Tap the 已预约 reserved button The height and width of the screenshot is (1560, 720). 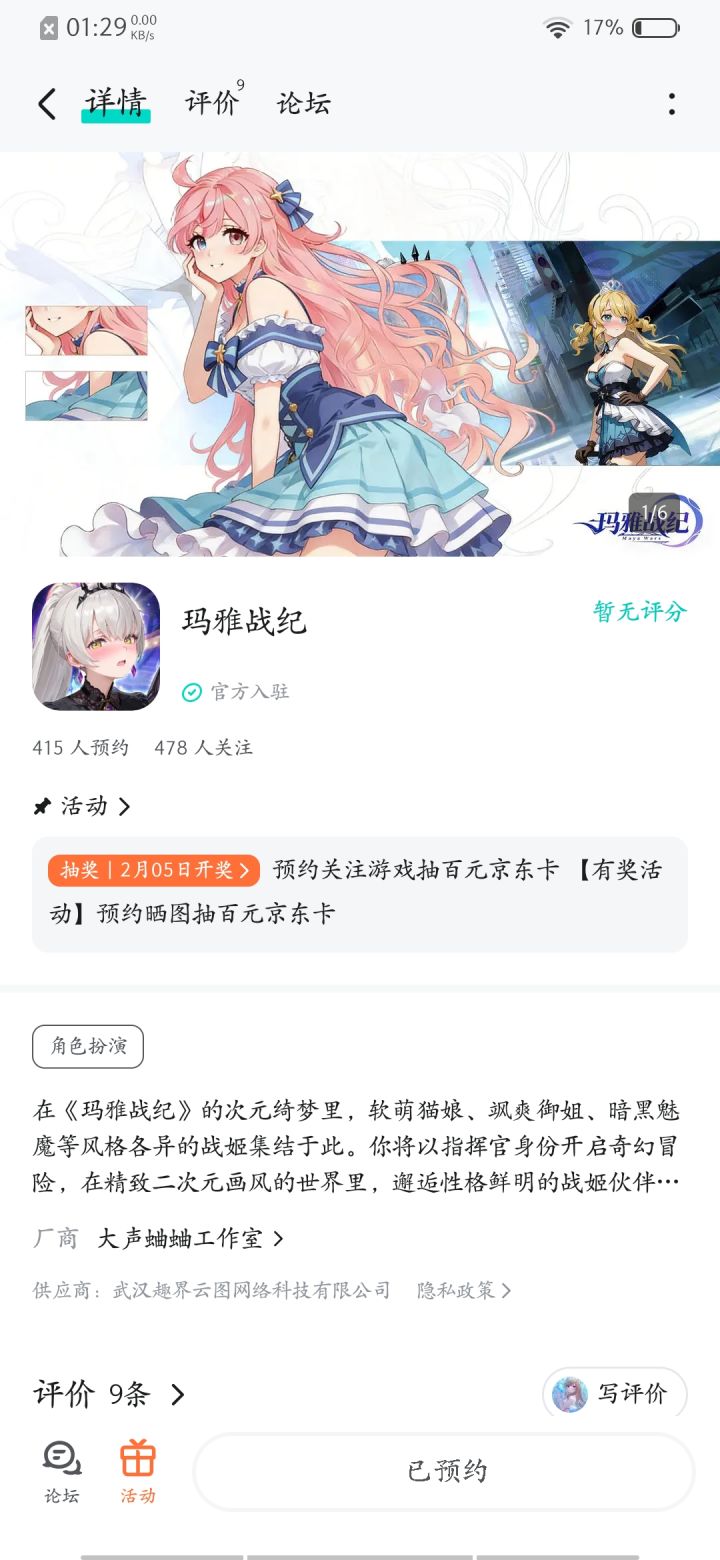tap(443, 1470)
